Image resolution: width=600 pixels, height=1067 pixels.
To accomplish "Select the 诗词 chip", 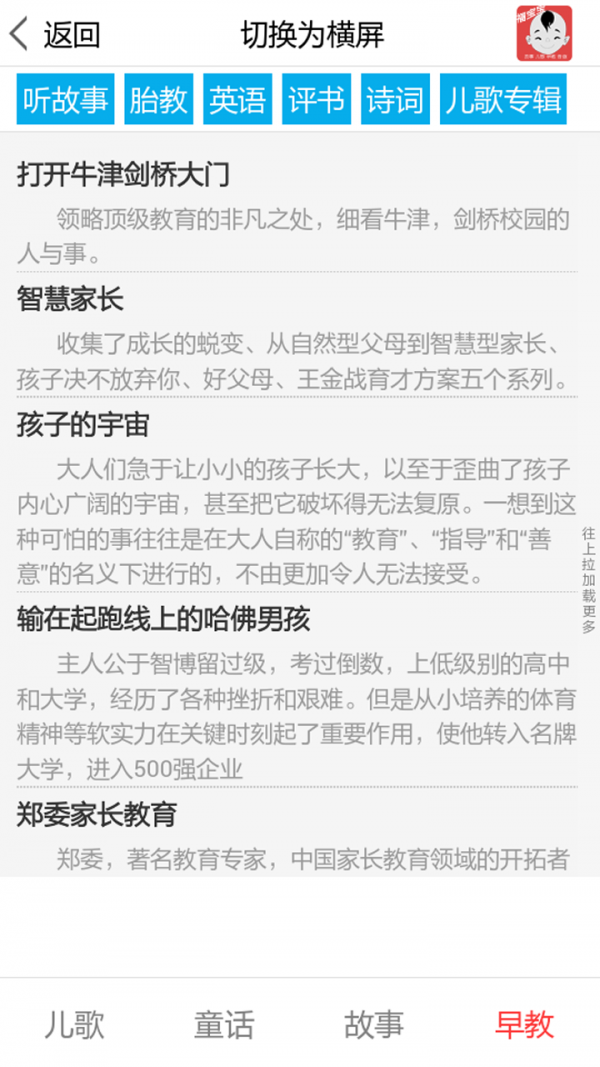I will click(395, 100).
